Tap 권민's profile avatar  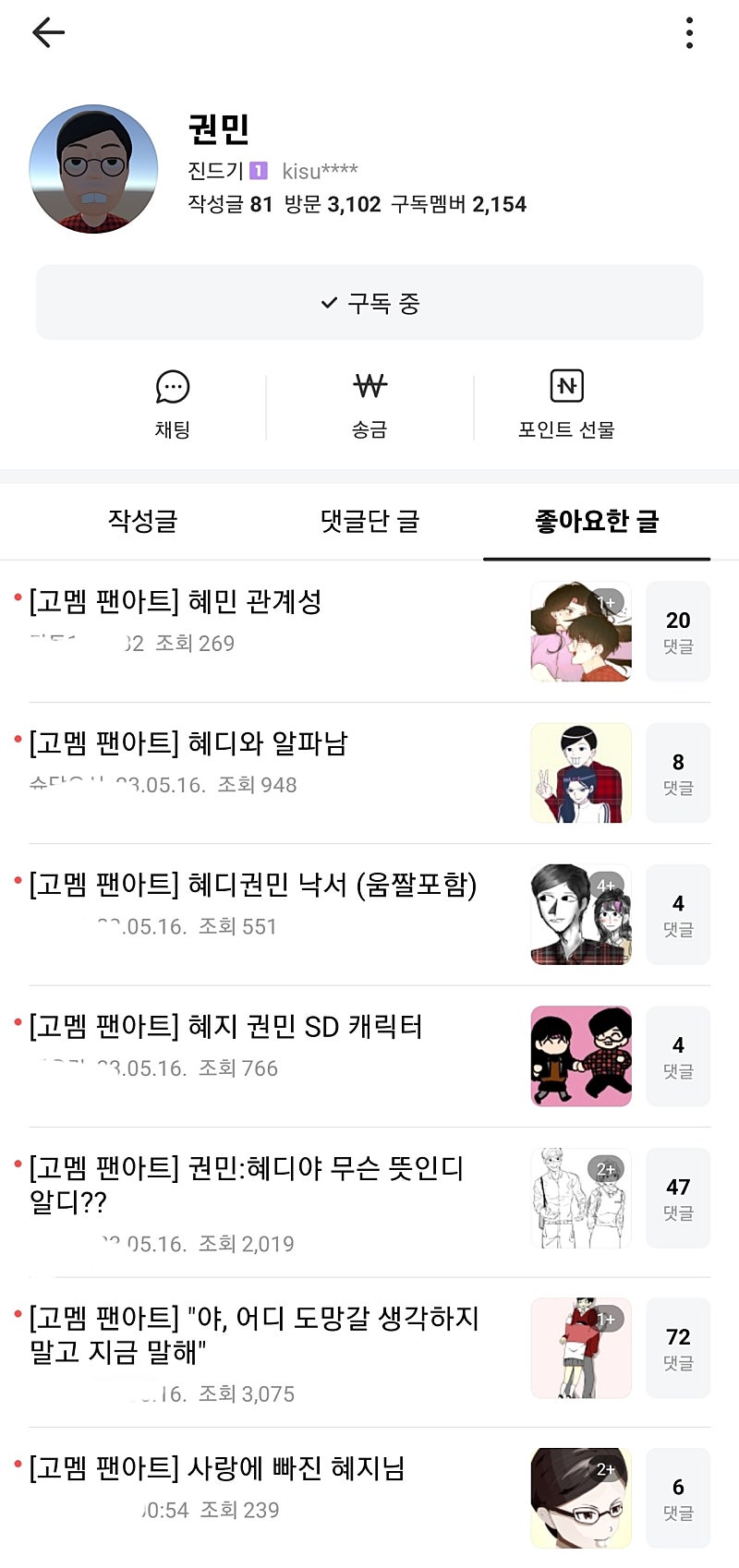click(93, 169)
